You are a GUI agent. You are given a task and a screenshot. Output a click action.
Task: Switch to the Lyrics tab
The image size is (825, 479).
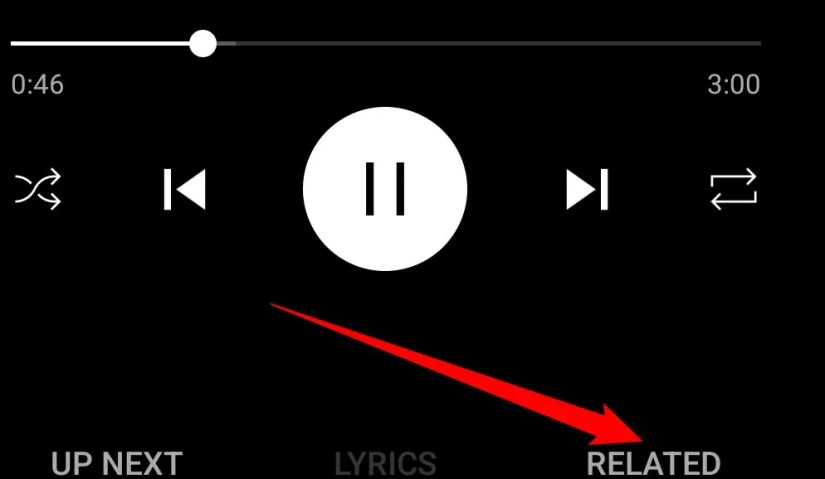coord(385,464)
